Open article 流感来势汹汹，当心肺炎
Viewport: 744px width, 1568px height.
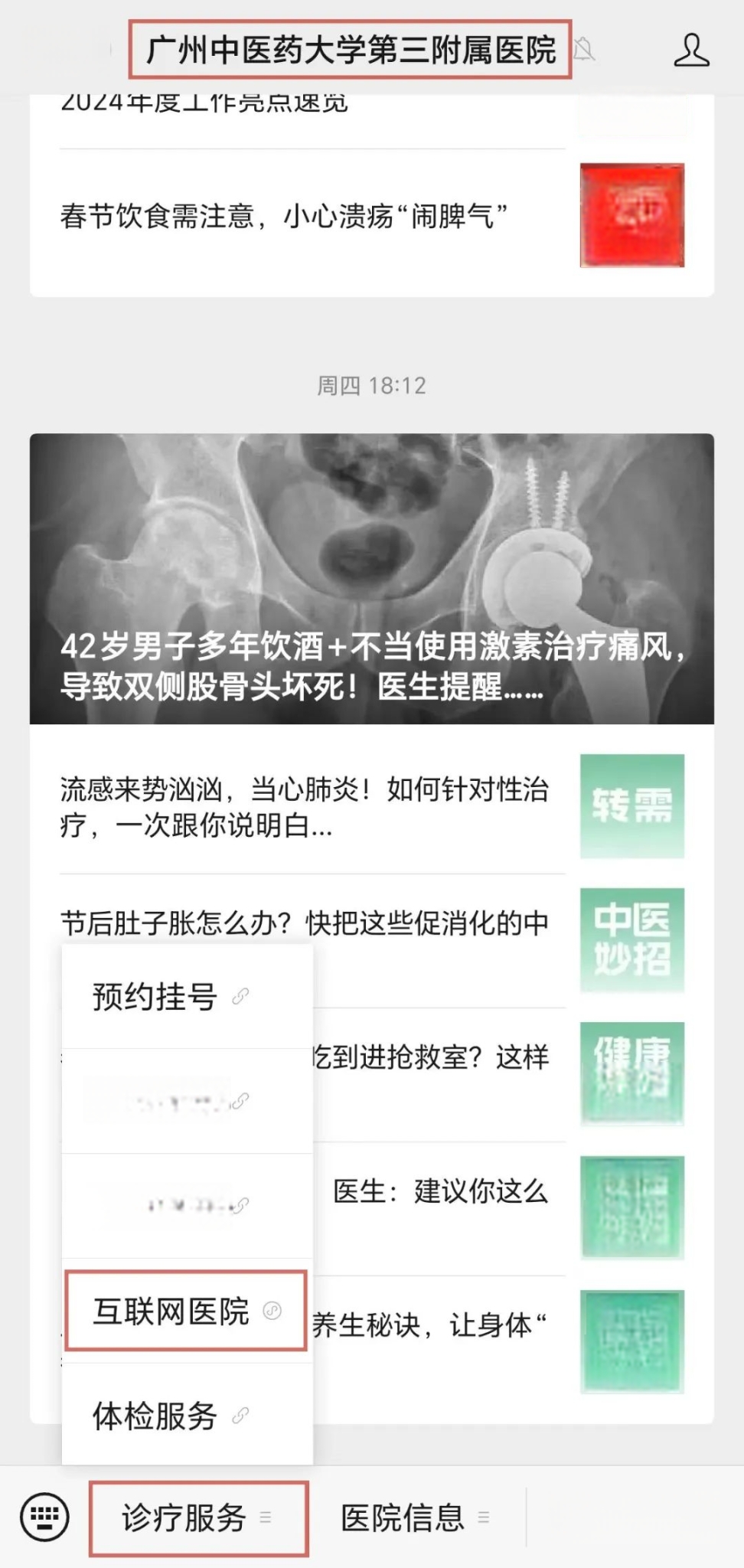pos(306,807)
